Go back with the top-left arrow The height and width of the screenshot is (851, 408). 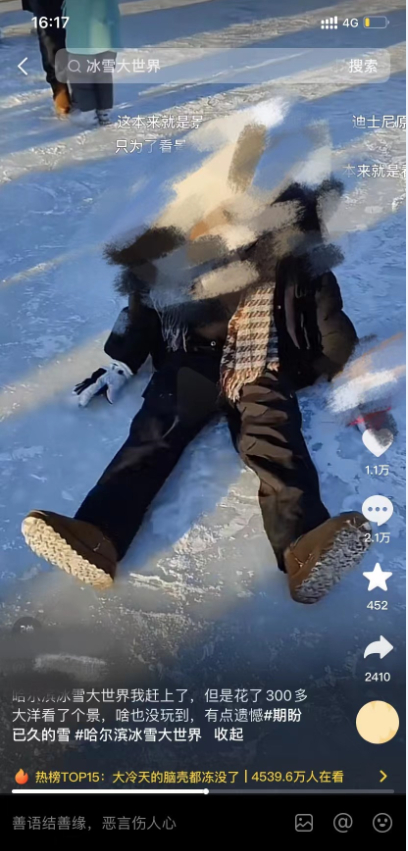(x=23, y=66)
